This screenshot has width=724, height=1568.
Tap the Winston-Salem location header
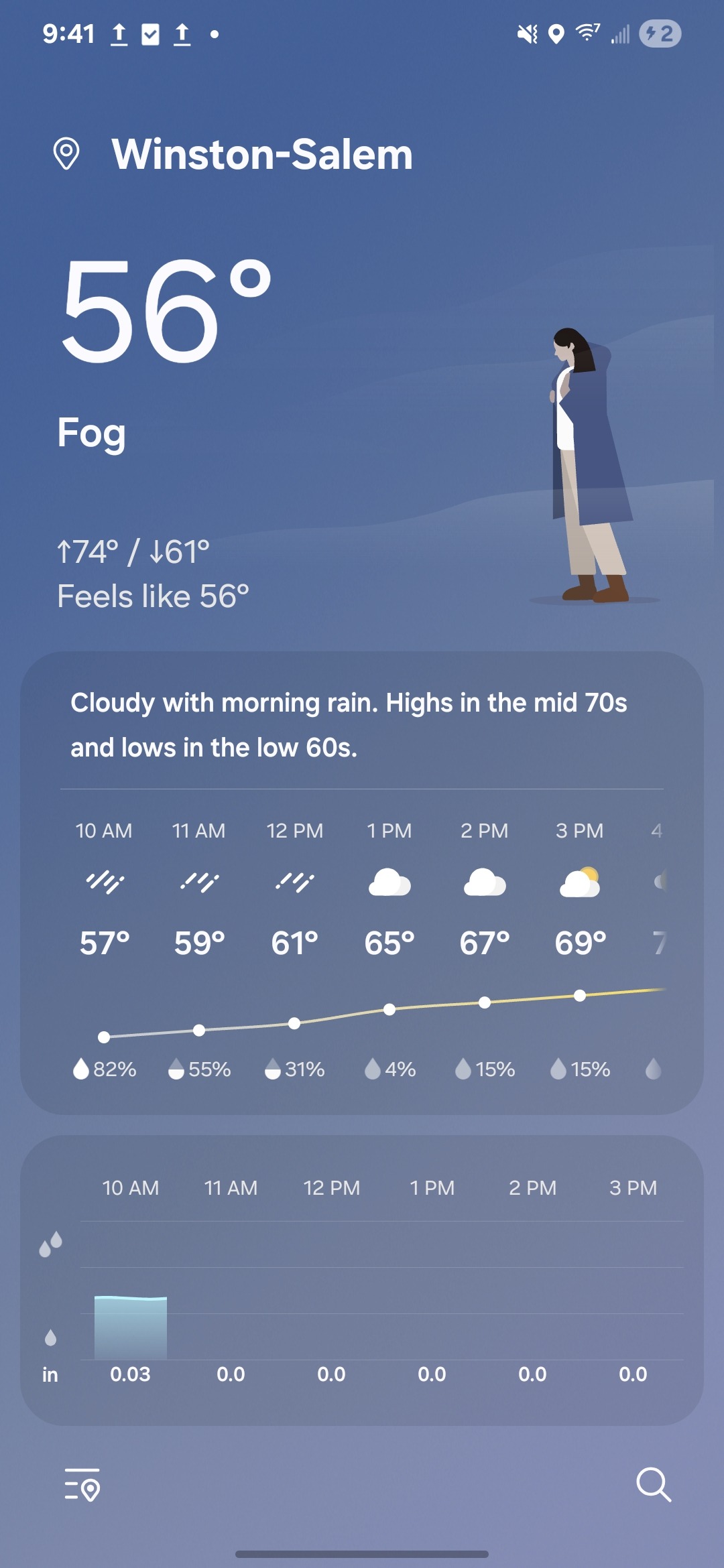point(261,154)
